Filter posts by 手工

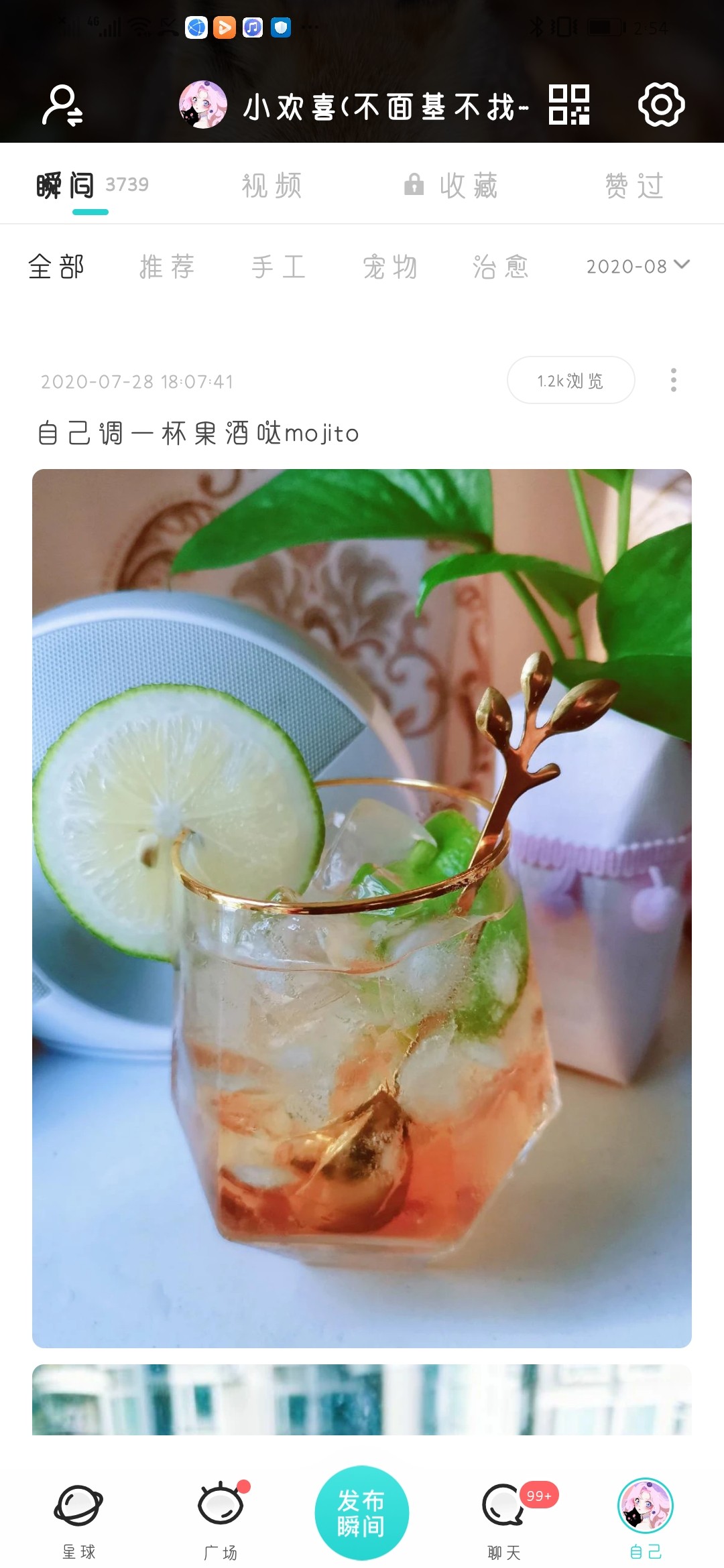[278, 267]
